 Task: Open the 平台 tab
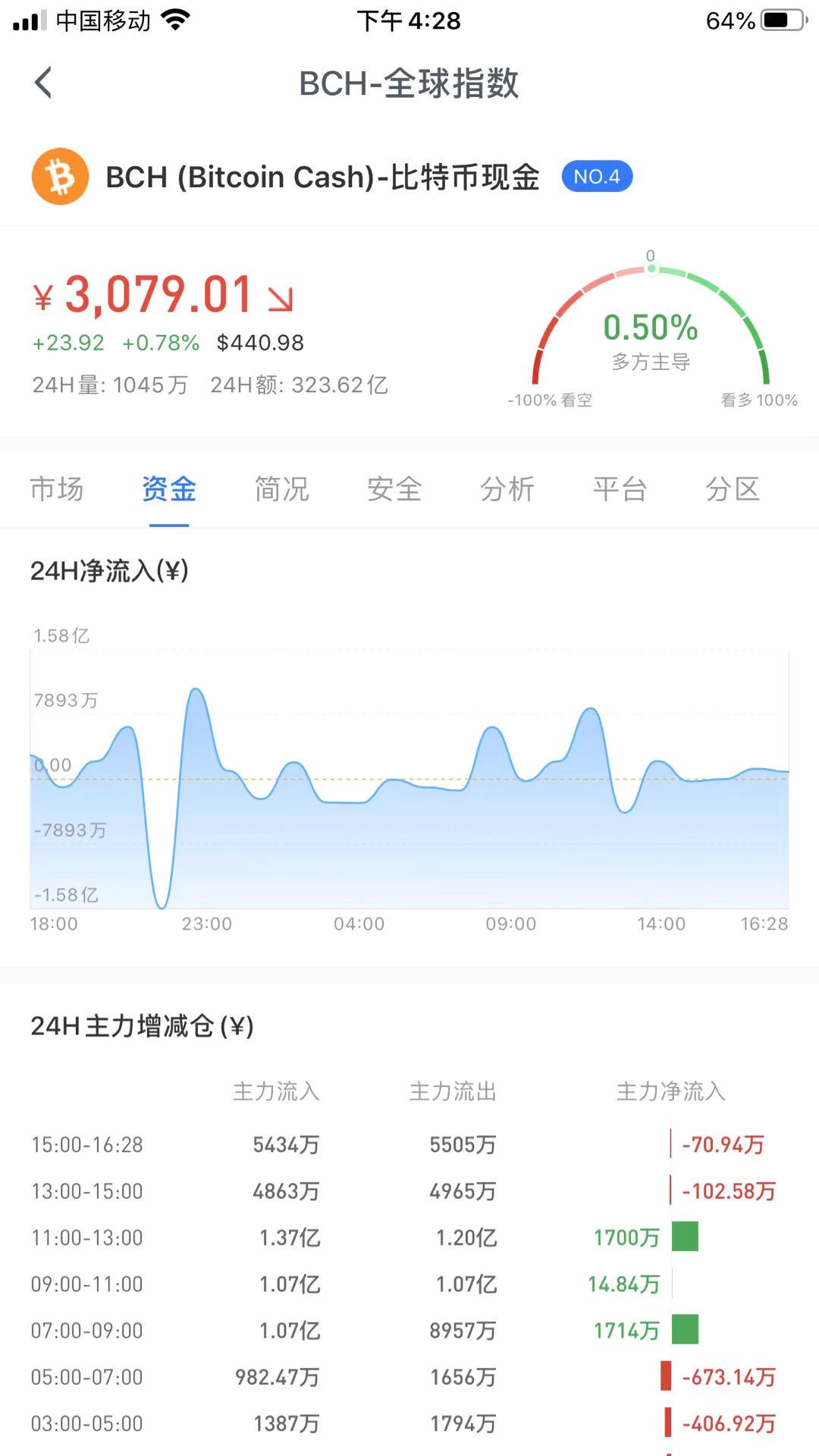click(x=620, y=489)
